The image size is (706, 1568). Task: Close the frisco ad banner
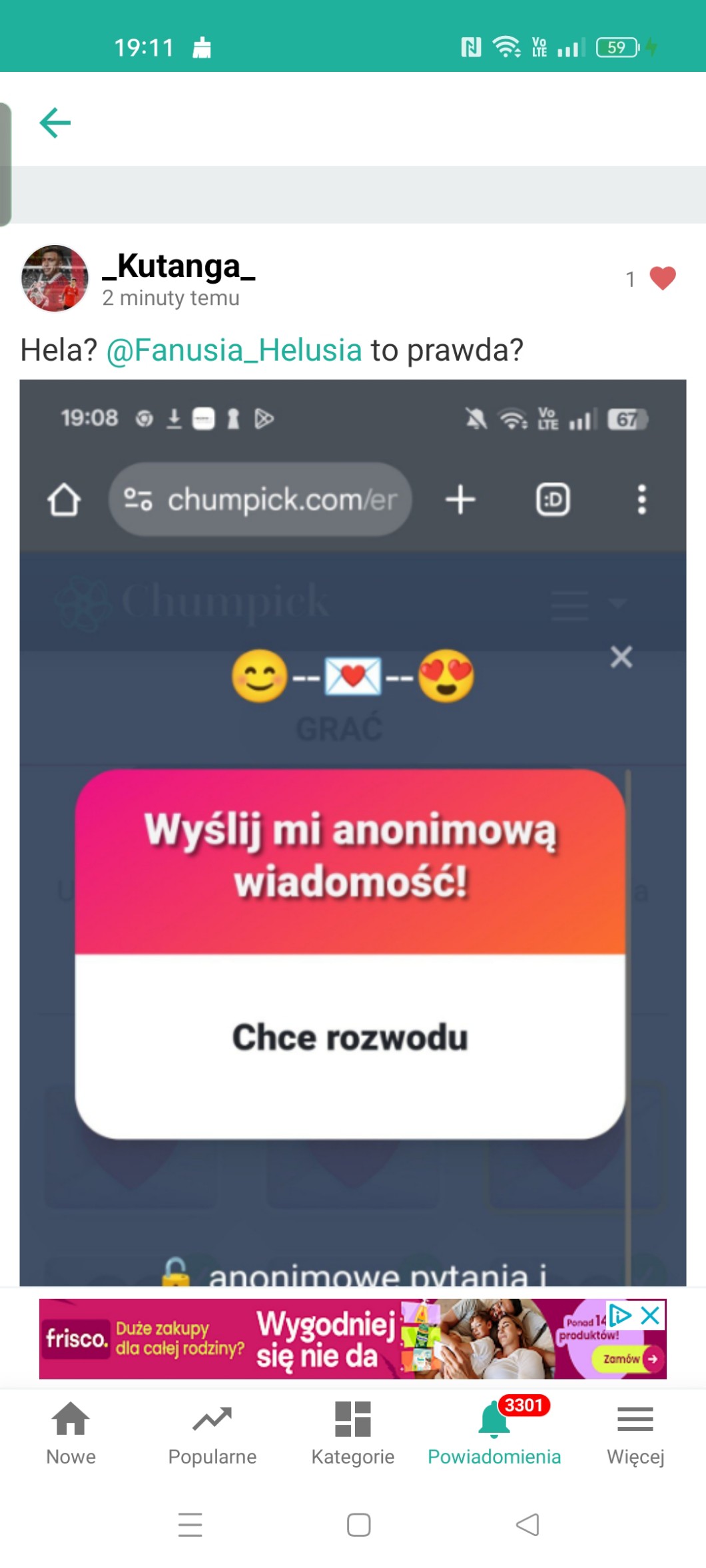pos(650,1315)
